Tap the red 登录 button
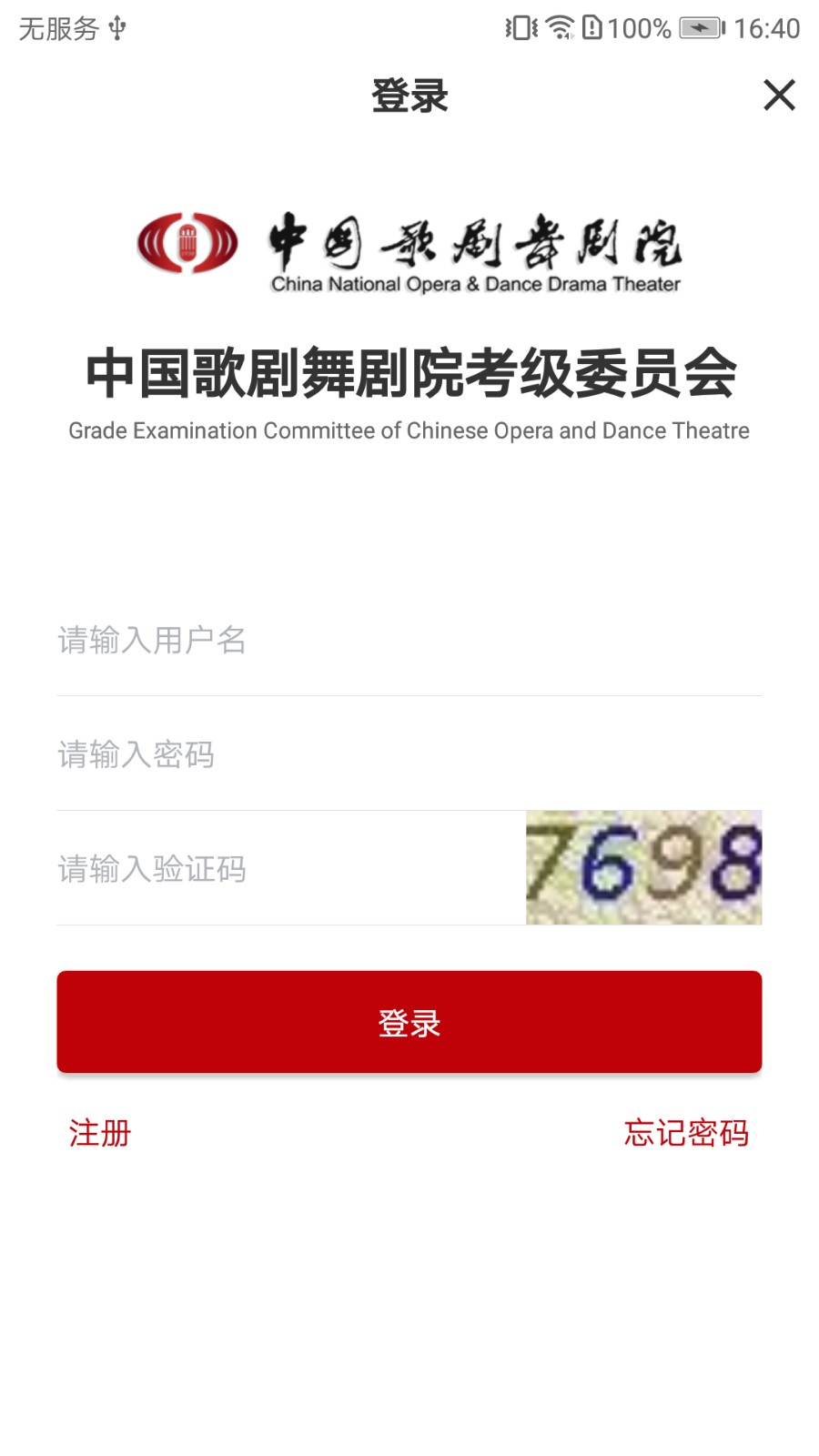 (x=409, y=1022)
